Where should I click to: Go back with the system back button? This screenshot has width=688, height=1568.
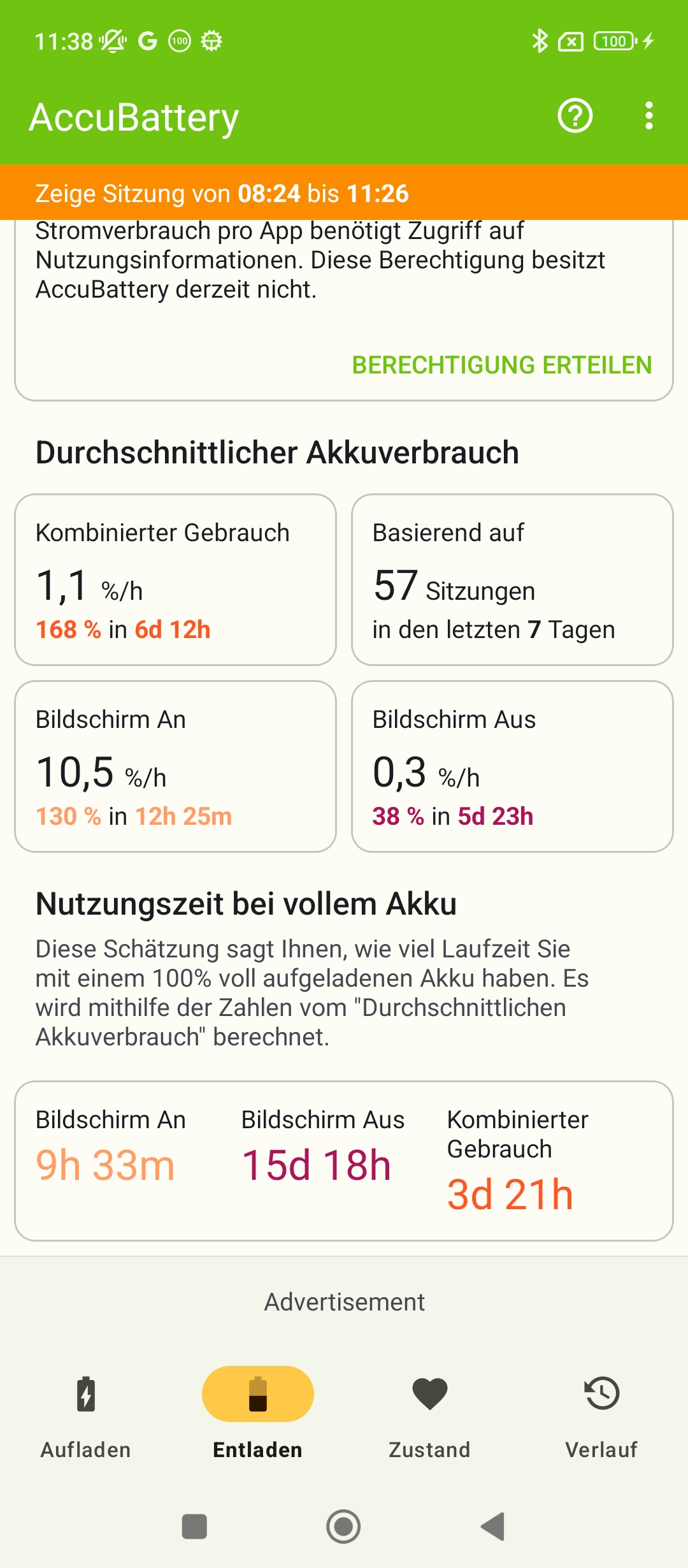pyautogui.click(x=493, y=1527)
